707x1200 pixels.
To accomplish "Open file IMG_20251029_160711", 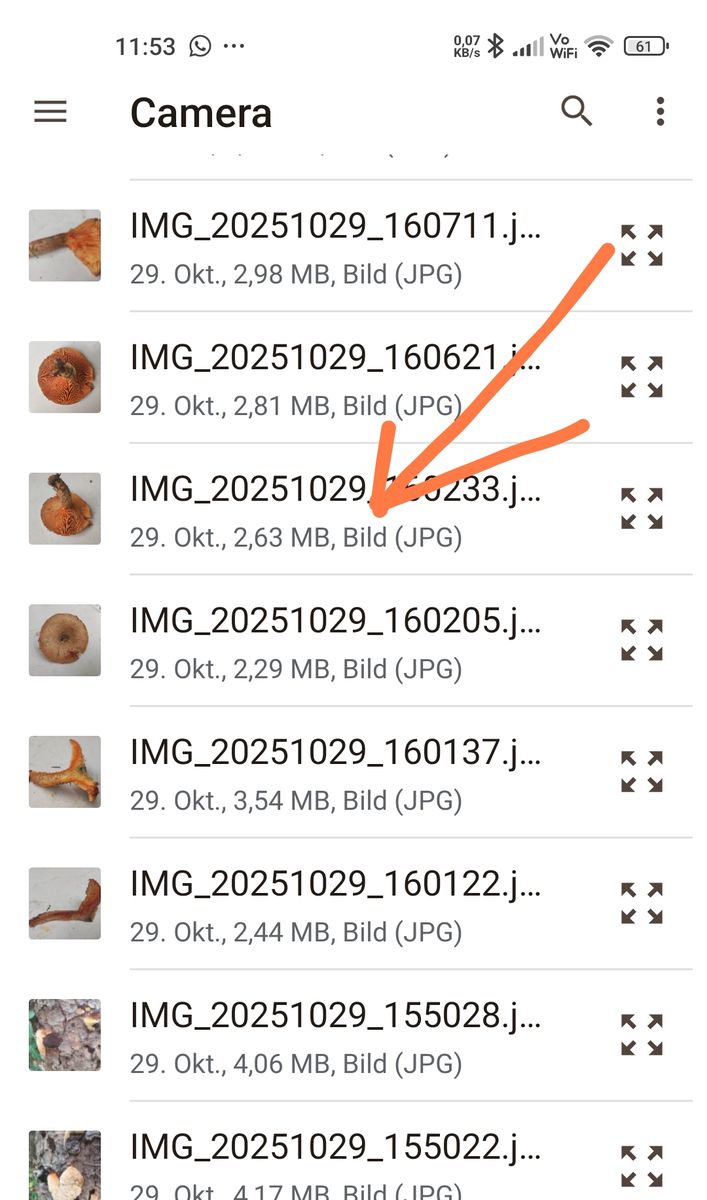I will click(x=335, y=245).
